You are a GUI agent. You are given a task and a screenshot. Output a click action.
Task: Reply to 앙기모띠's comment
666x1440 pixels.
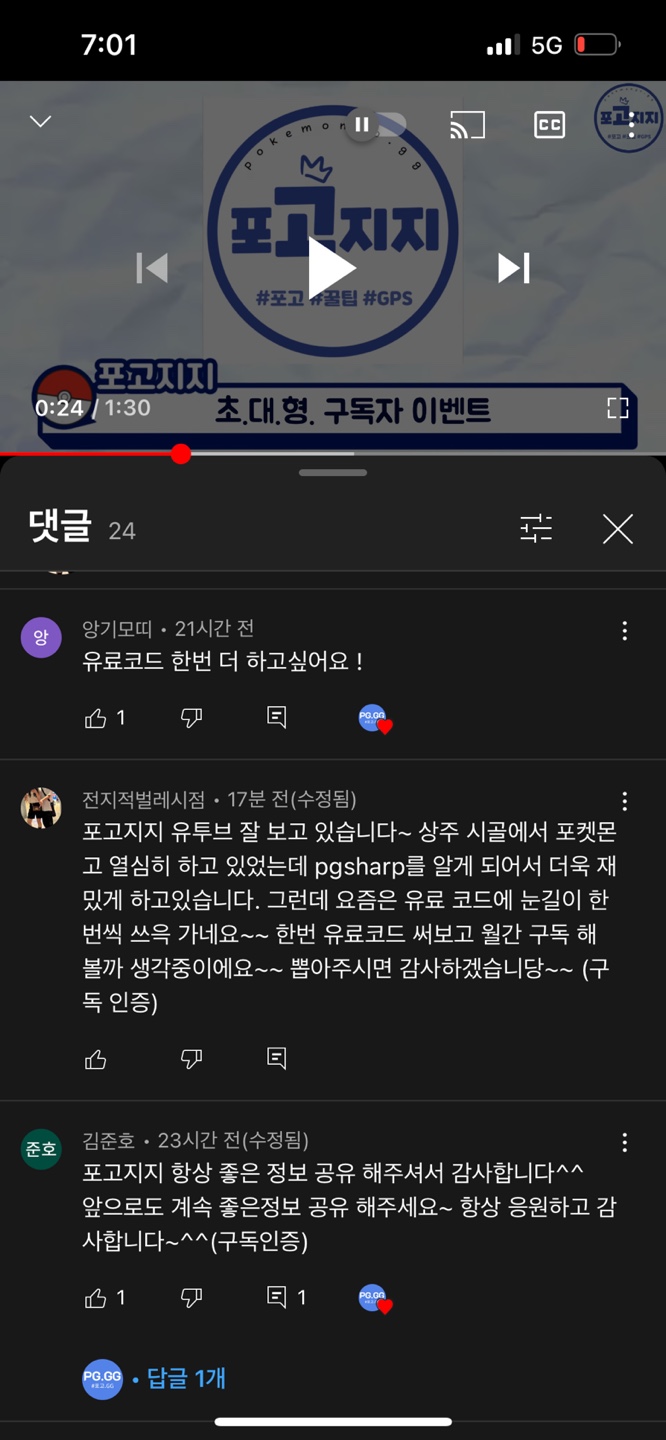277,717
